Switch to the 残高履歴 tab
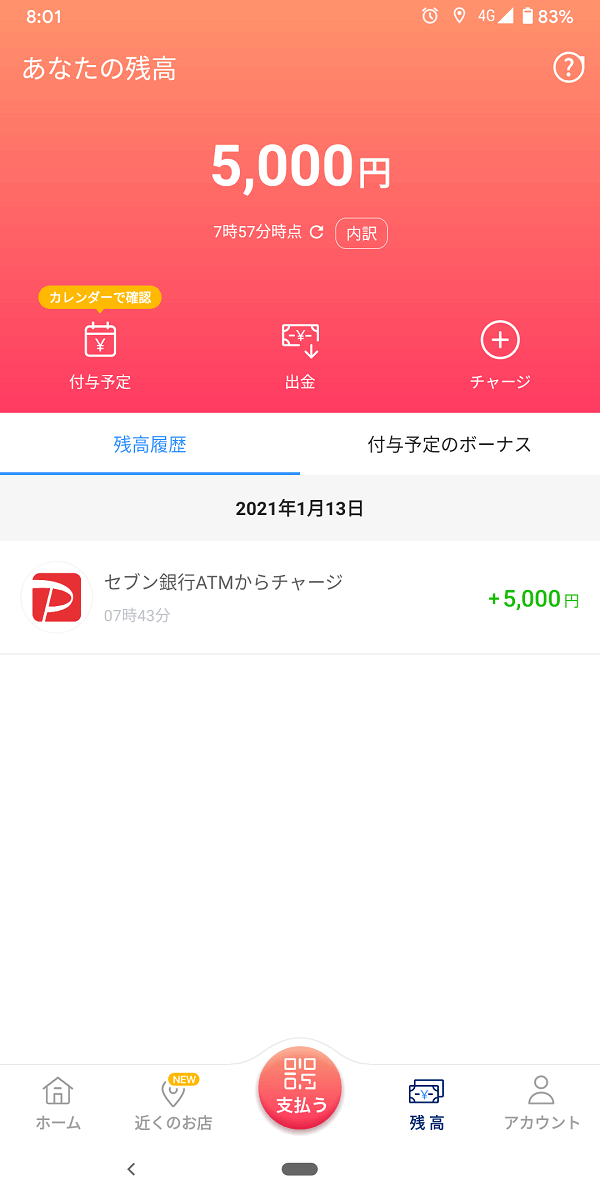Viewport: 600px width, 1200px height. (150, 445)
